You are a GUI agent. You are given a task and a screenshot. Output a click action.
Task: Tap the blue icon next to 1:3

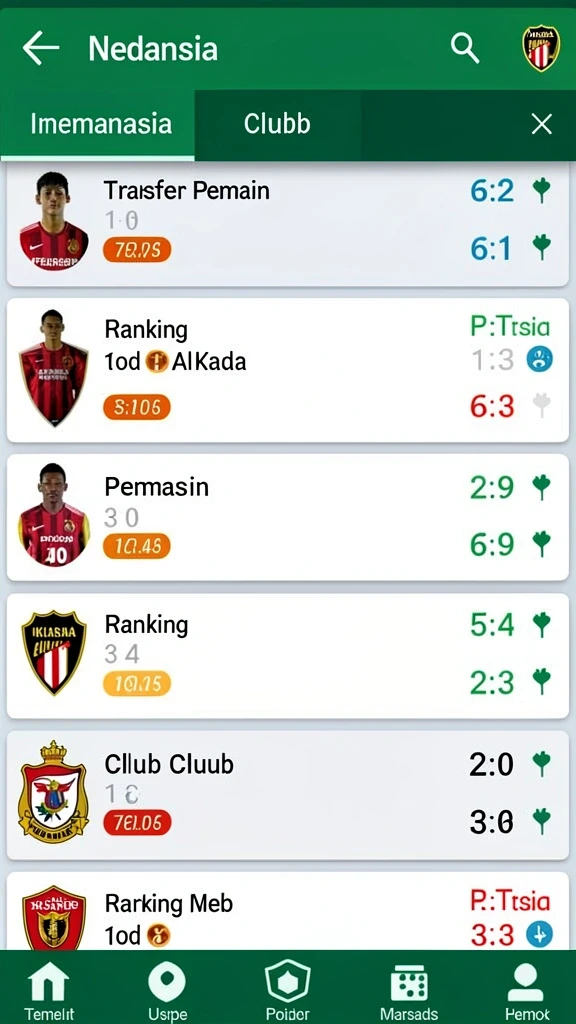pos(539,359)
